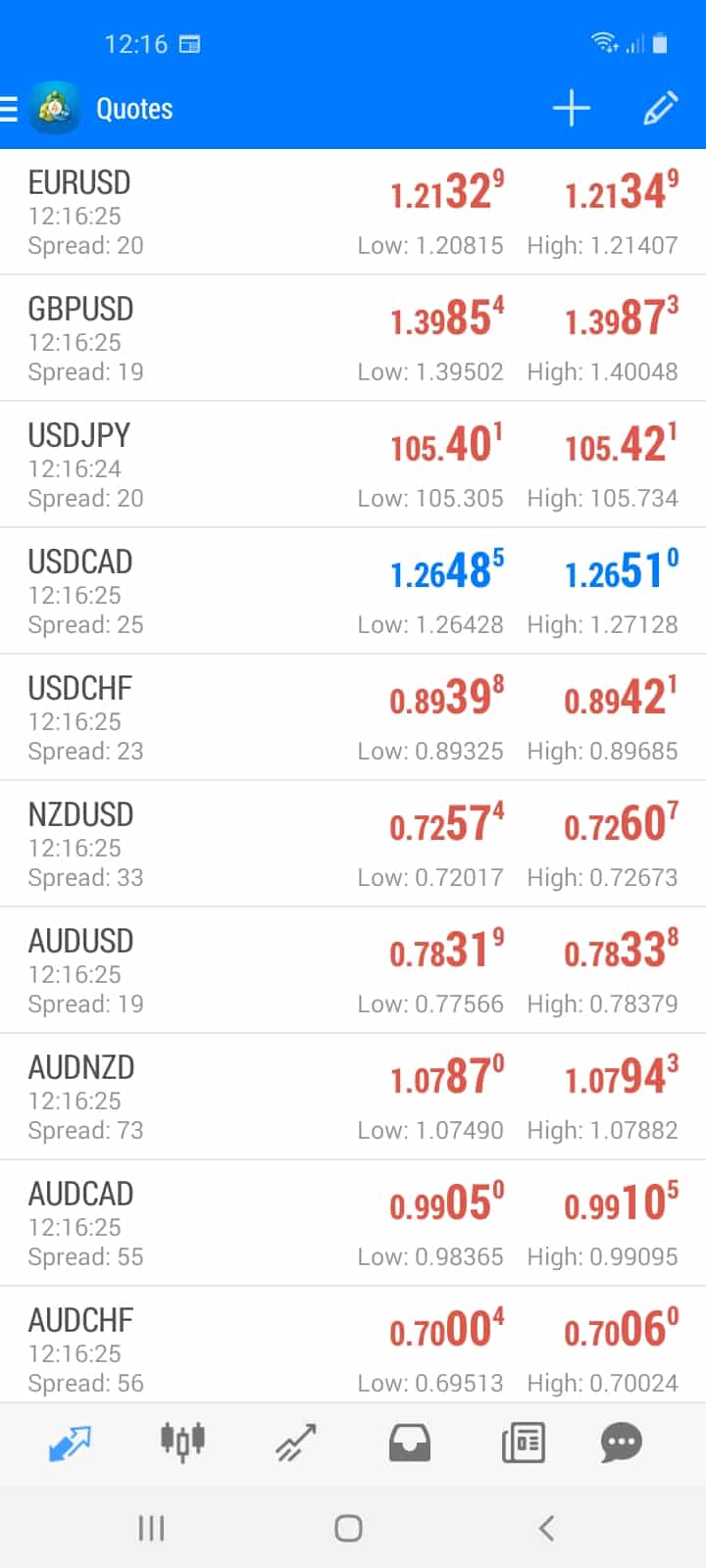The image size is (706, 1568).
Task: Open the USDJPY symbol entry
Action: pyautogui.click(x=353, y=464)
